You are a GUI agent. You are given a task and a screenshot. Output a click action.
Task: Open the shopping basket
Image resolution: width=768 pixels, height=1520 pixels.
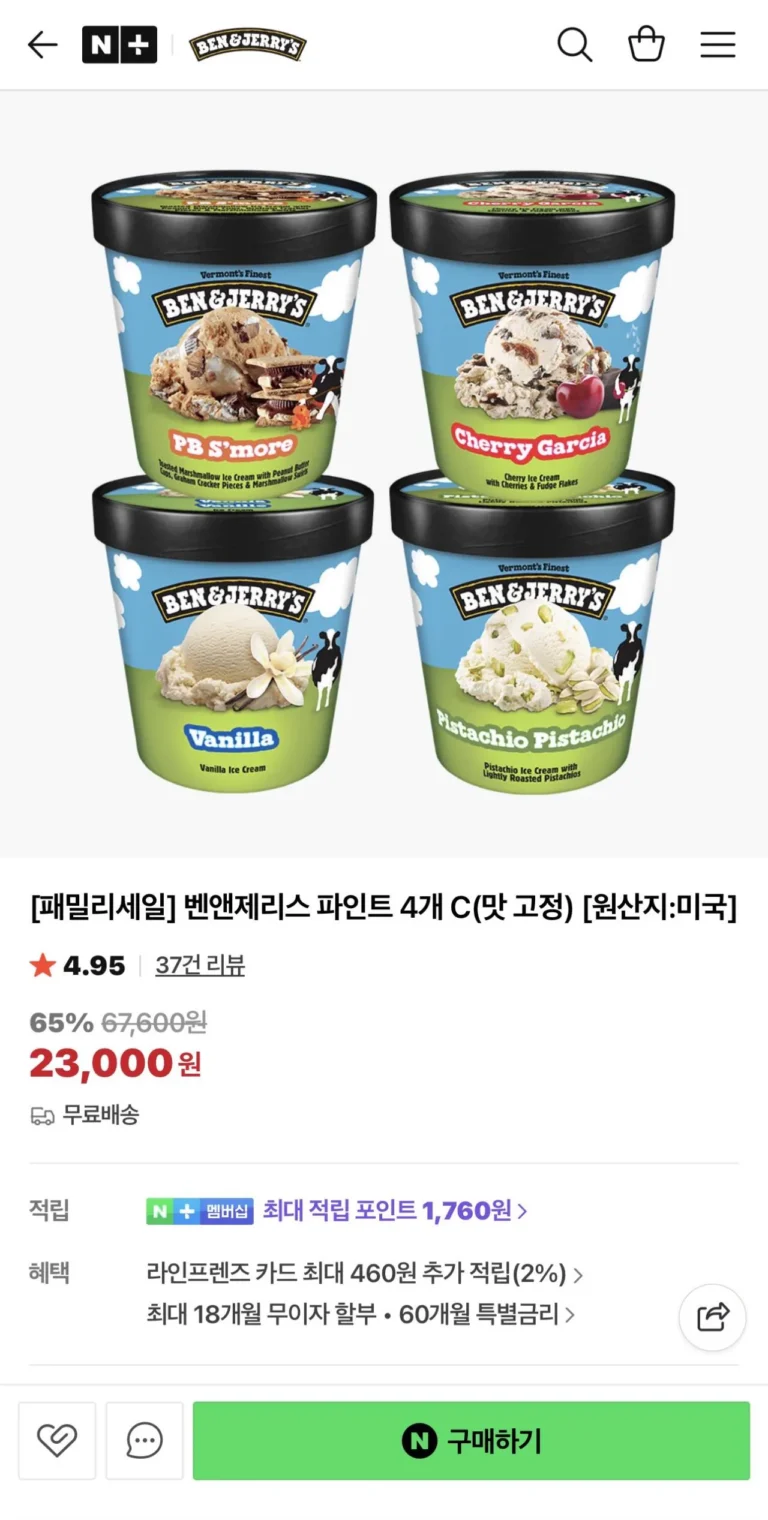coord(646,45)
